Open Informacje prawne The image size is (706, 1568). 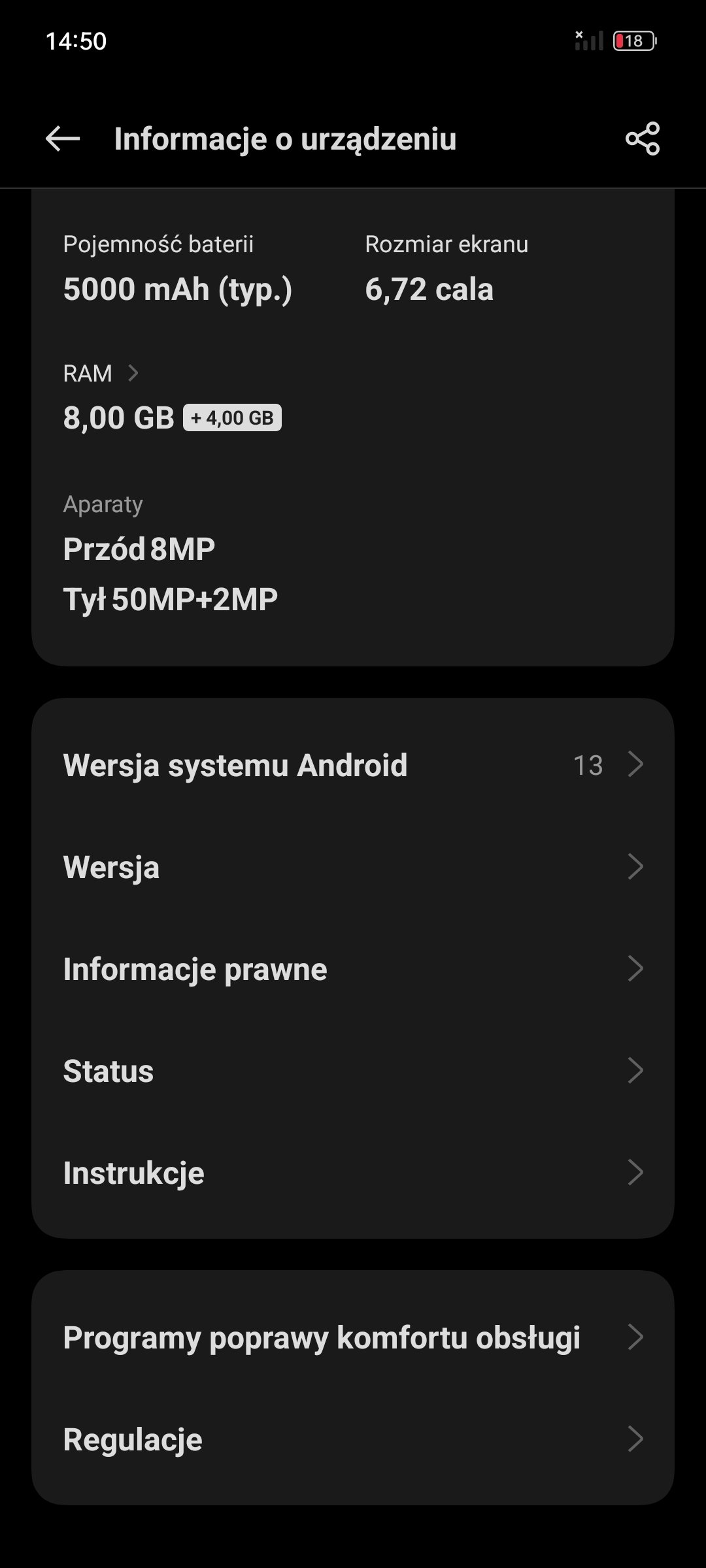pos(353,969)
